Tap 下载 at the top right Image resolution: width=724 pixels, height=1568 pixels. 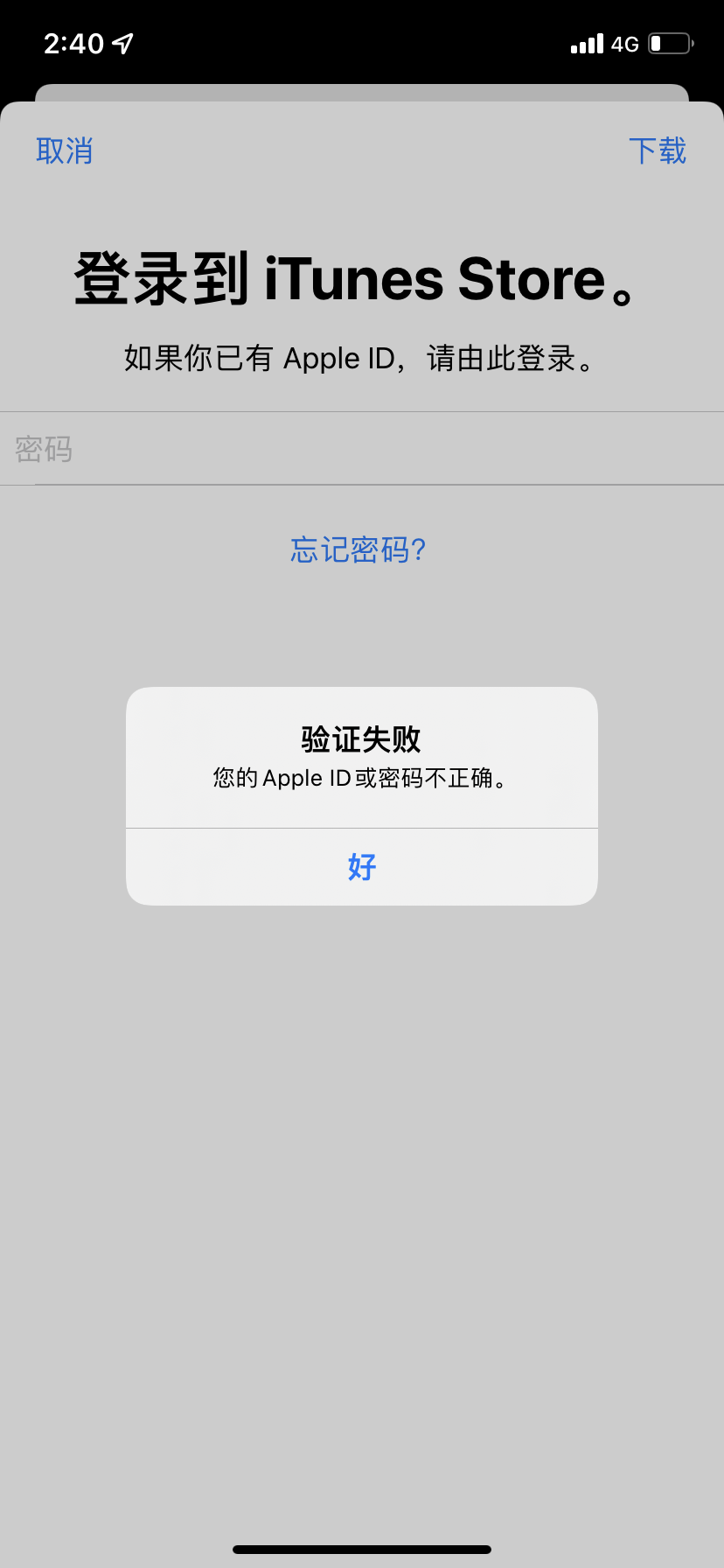click(x=658, y=150)
